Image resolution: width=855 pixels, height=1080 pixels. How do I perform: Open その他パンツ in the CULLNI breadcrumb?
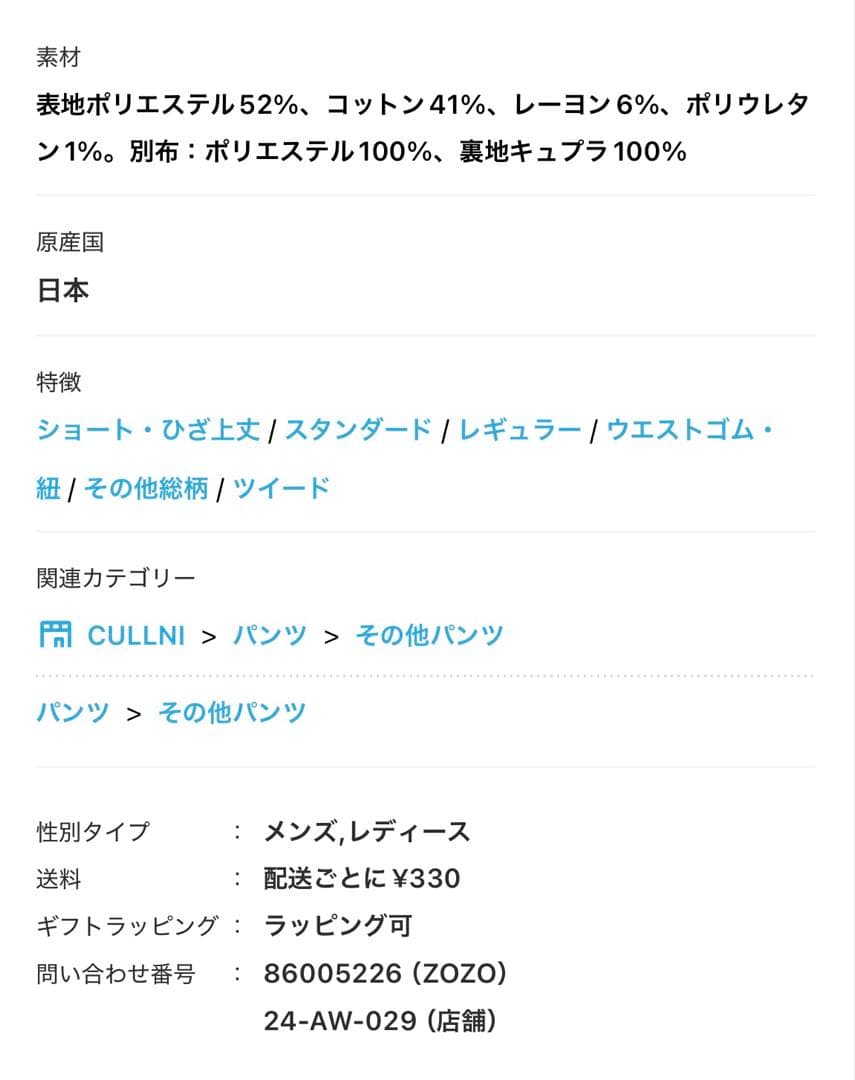pyautogui.click(x=430, y=633)
